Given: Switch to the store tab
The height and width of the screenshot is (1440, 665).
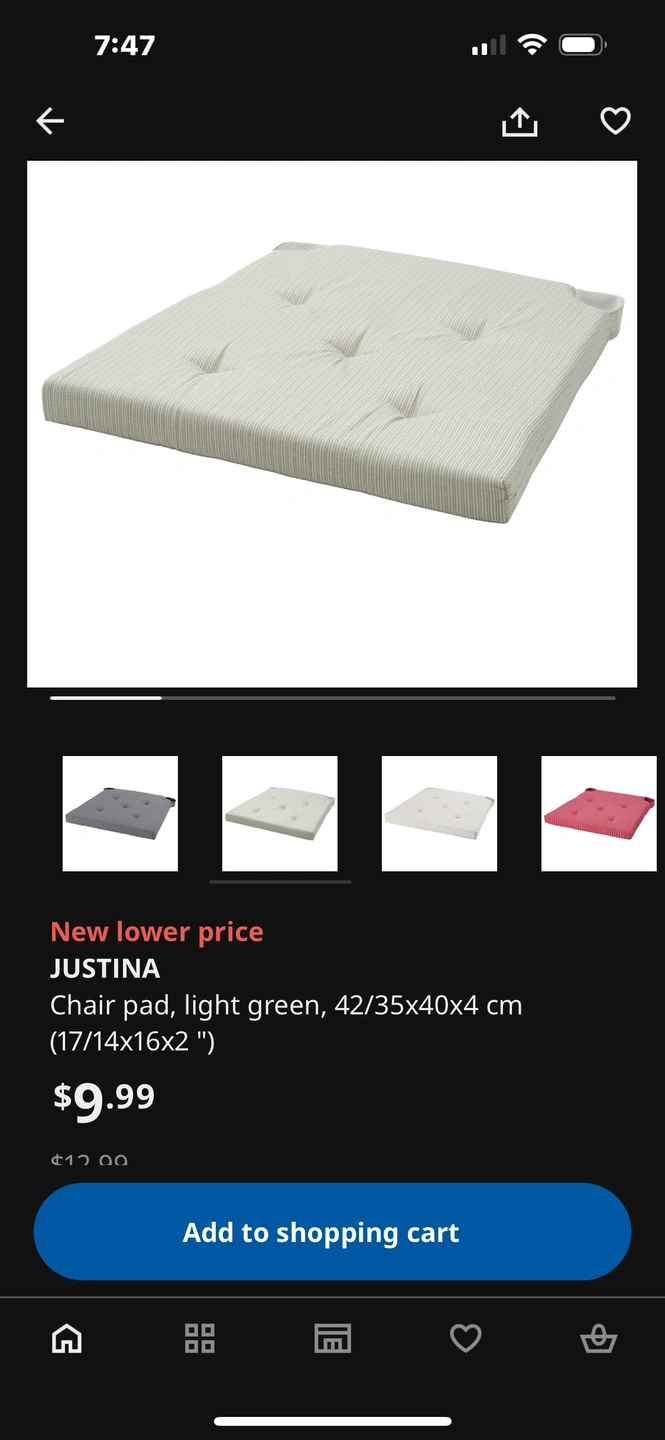Looking at the screenshot, I should [332, 1338].
